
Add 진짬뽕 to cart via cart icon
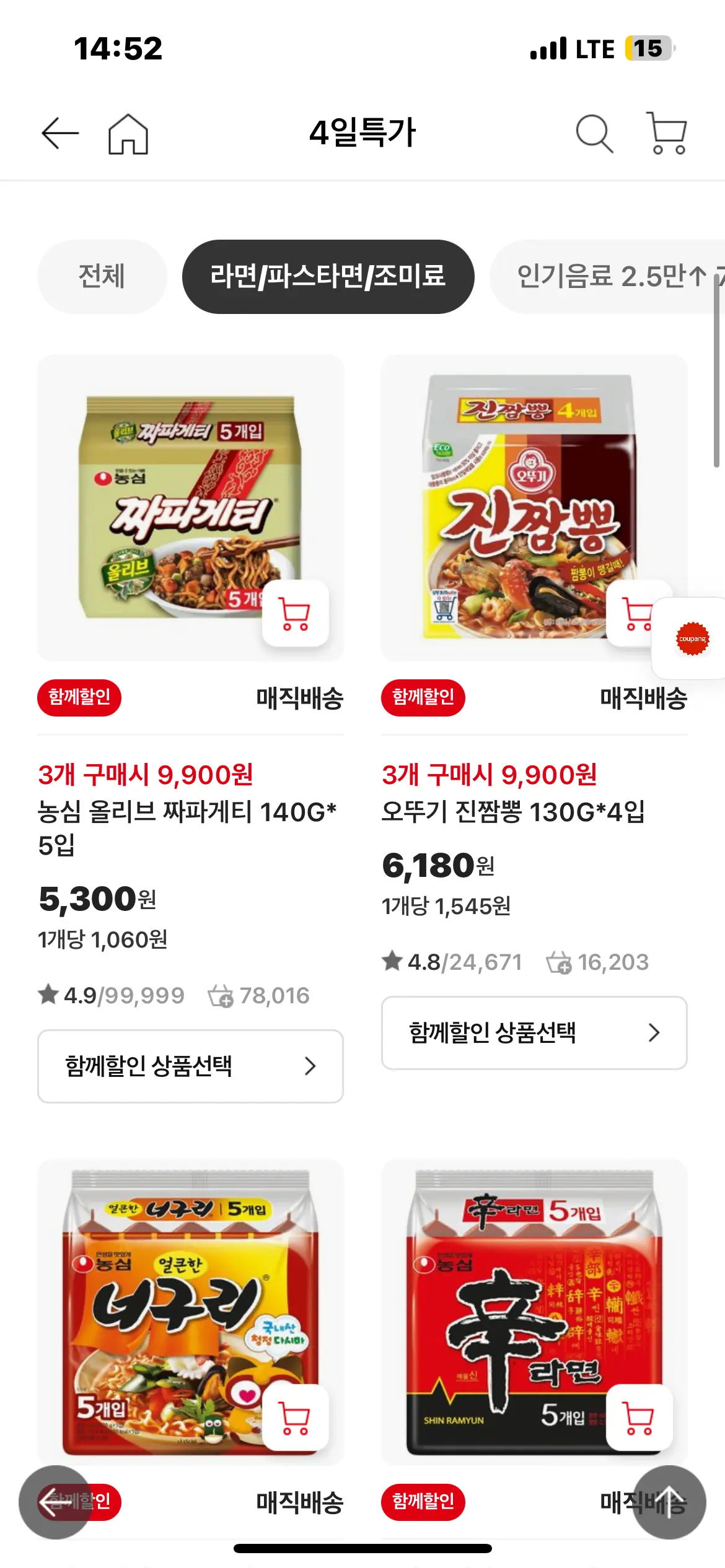[x=633, y=613]
